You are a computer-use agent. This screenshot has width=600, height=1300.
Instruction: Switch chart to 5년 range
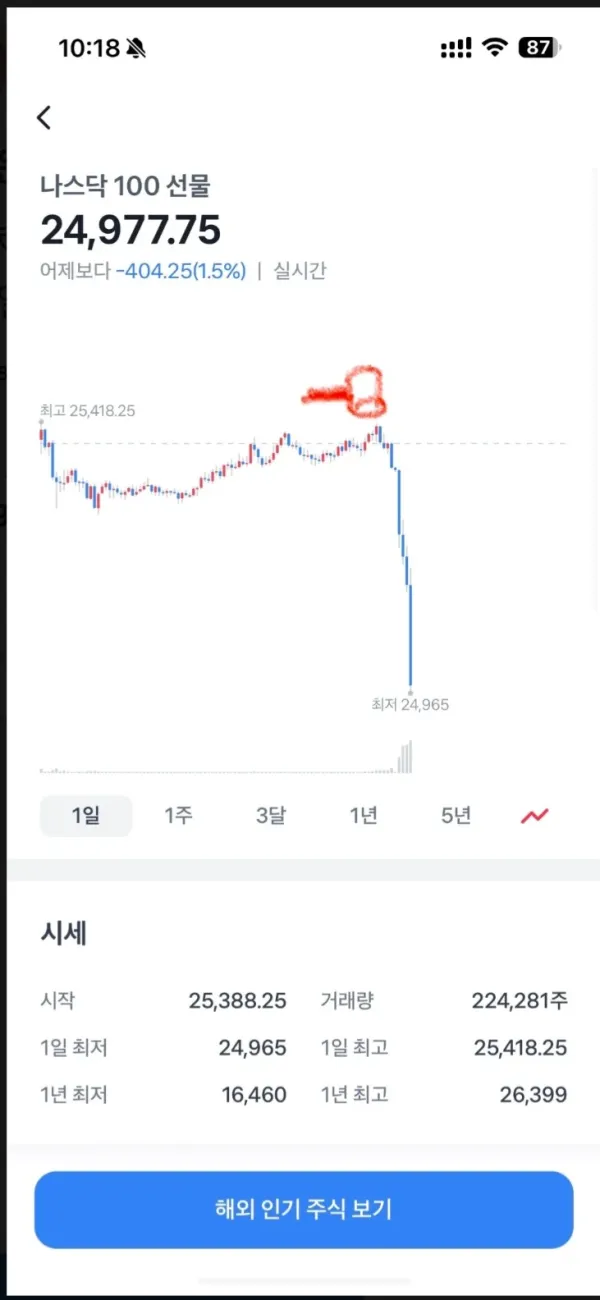click(456, 816)
